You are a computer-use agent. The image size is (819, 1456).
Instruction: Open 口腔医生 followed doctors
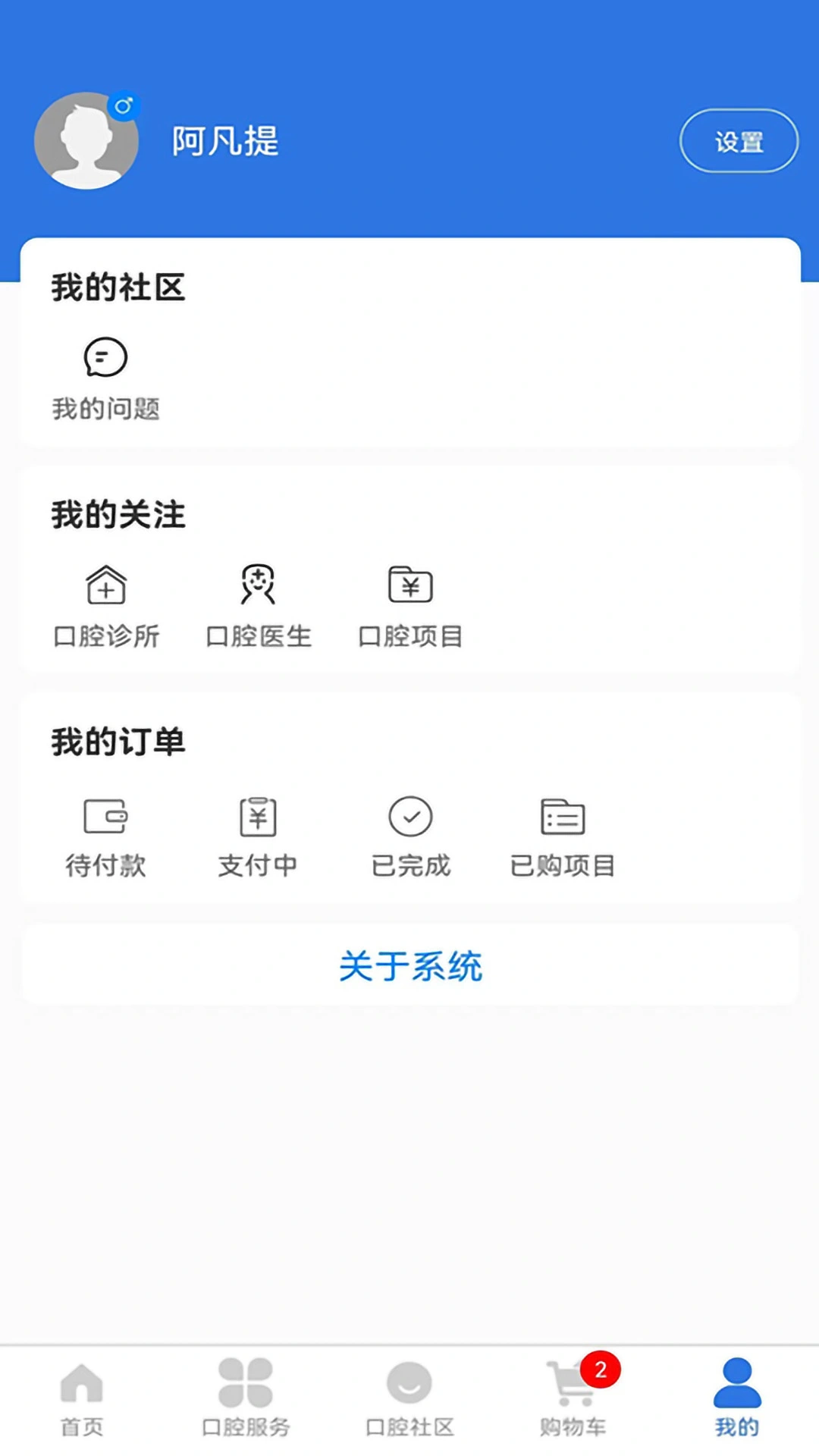coord(258,604)
